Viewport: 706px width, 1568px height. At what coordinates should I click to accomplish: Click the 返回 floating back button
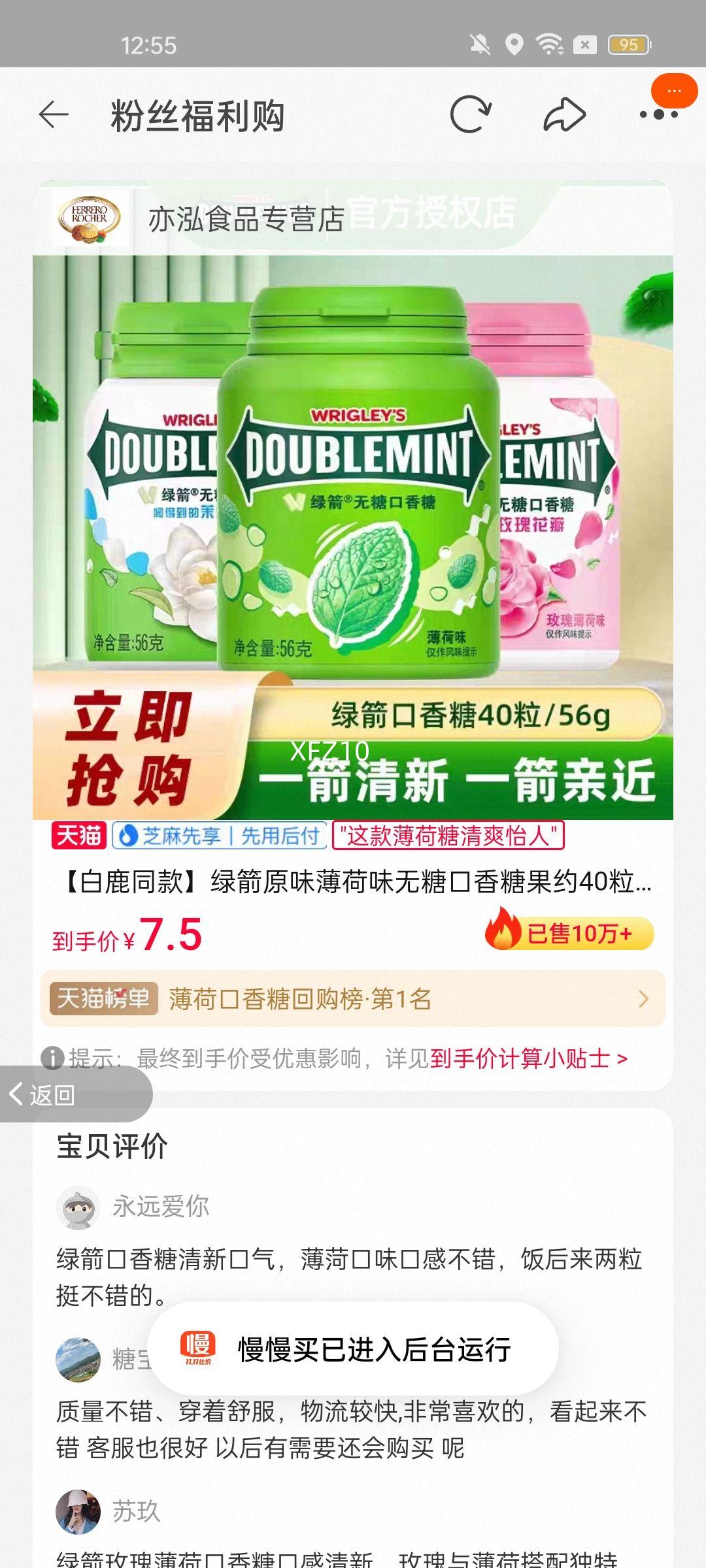pyautogui.click(x=42, y=1095)
